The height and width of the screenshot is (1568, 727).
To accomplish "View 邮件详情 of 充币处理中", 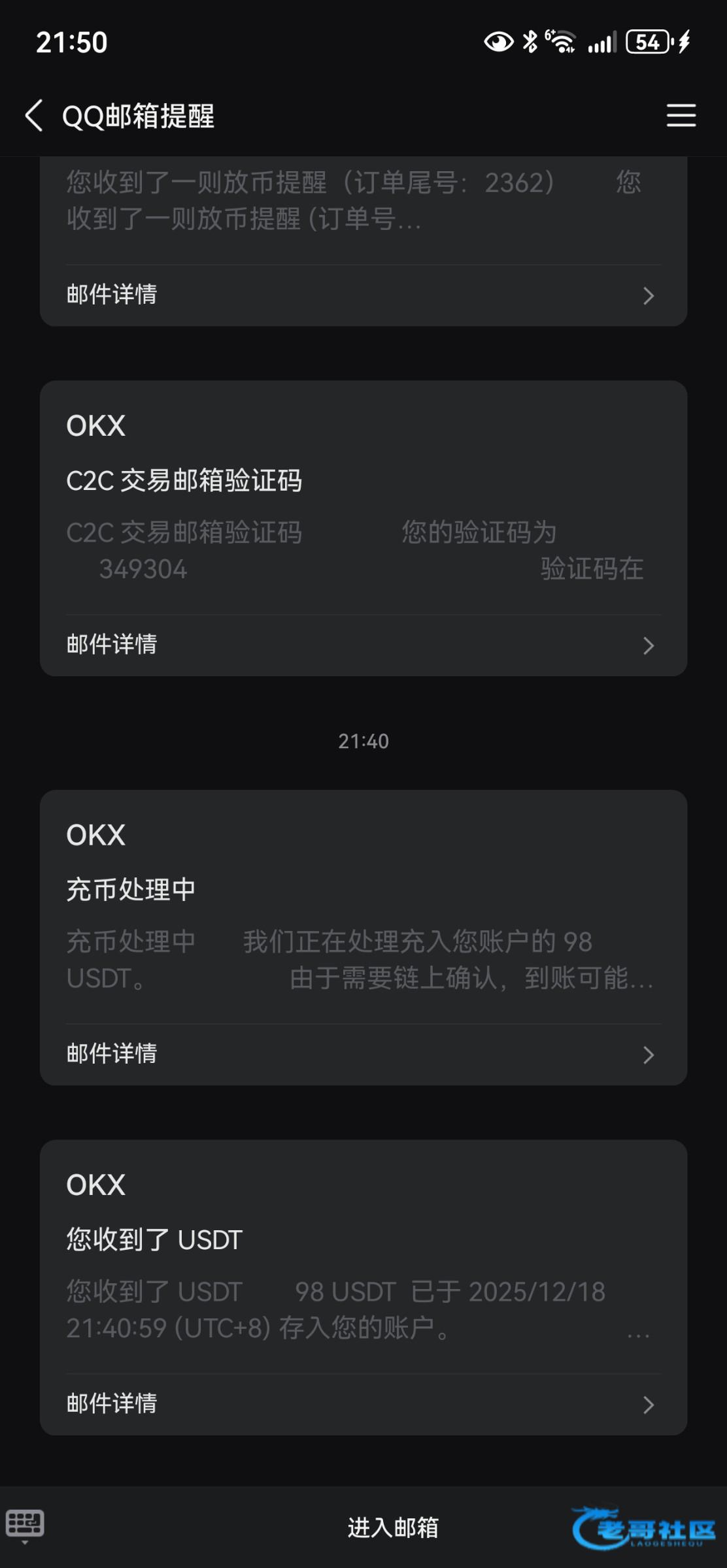I will click(x=363, y=1054).
